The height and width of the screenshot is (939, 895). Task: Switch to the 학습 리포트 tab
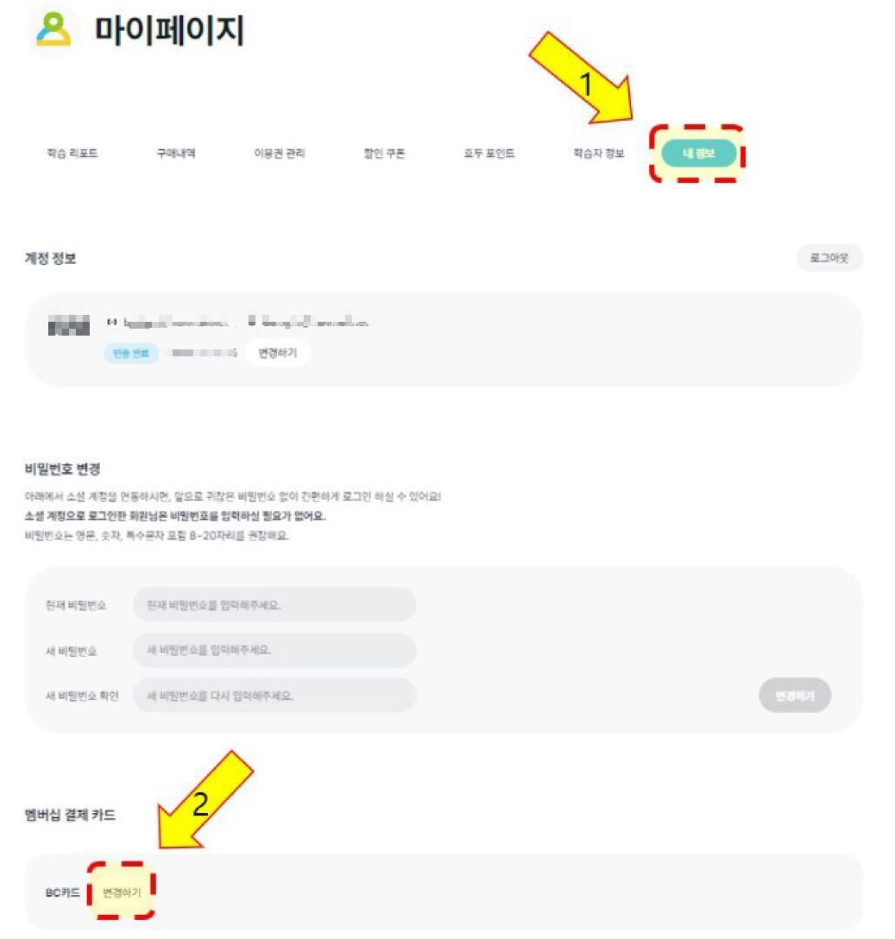pyautogui.click(x=72, y=154)
